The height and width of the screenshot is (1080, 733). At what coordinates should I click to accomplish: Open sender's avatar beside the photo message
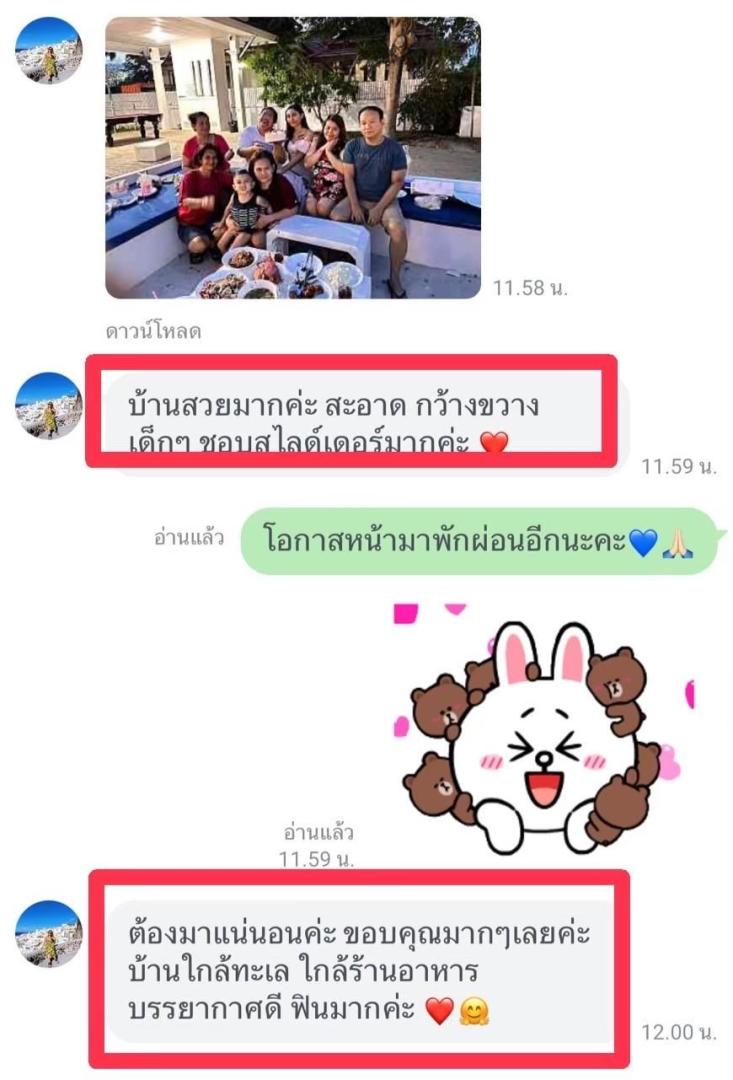pyautogui.click(x=48, y=50)
